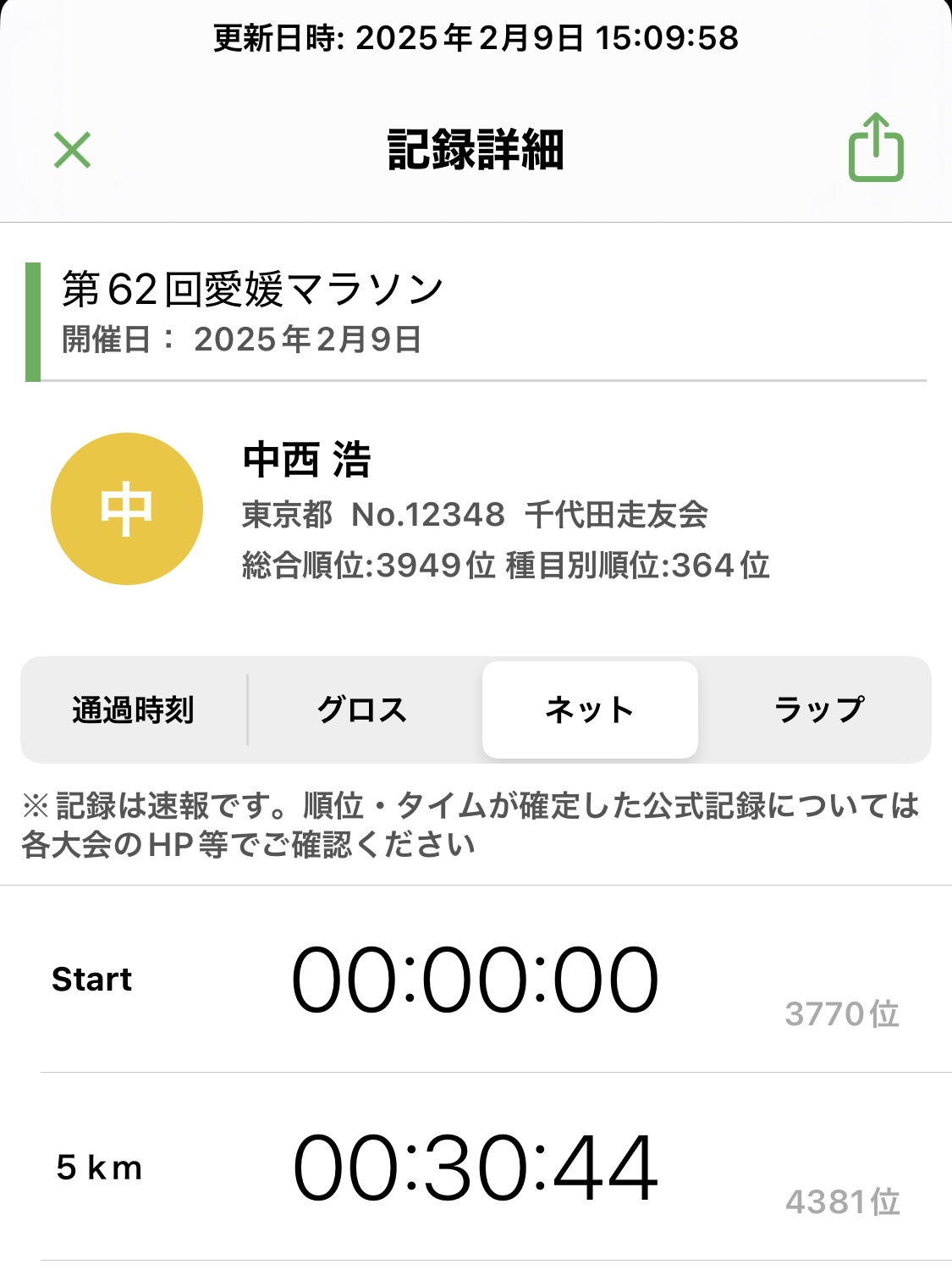Image resolution: width=952 pixels, height=1281 pixels.
Task: Select the グロス time tab
Action: tap(362, 710)
